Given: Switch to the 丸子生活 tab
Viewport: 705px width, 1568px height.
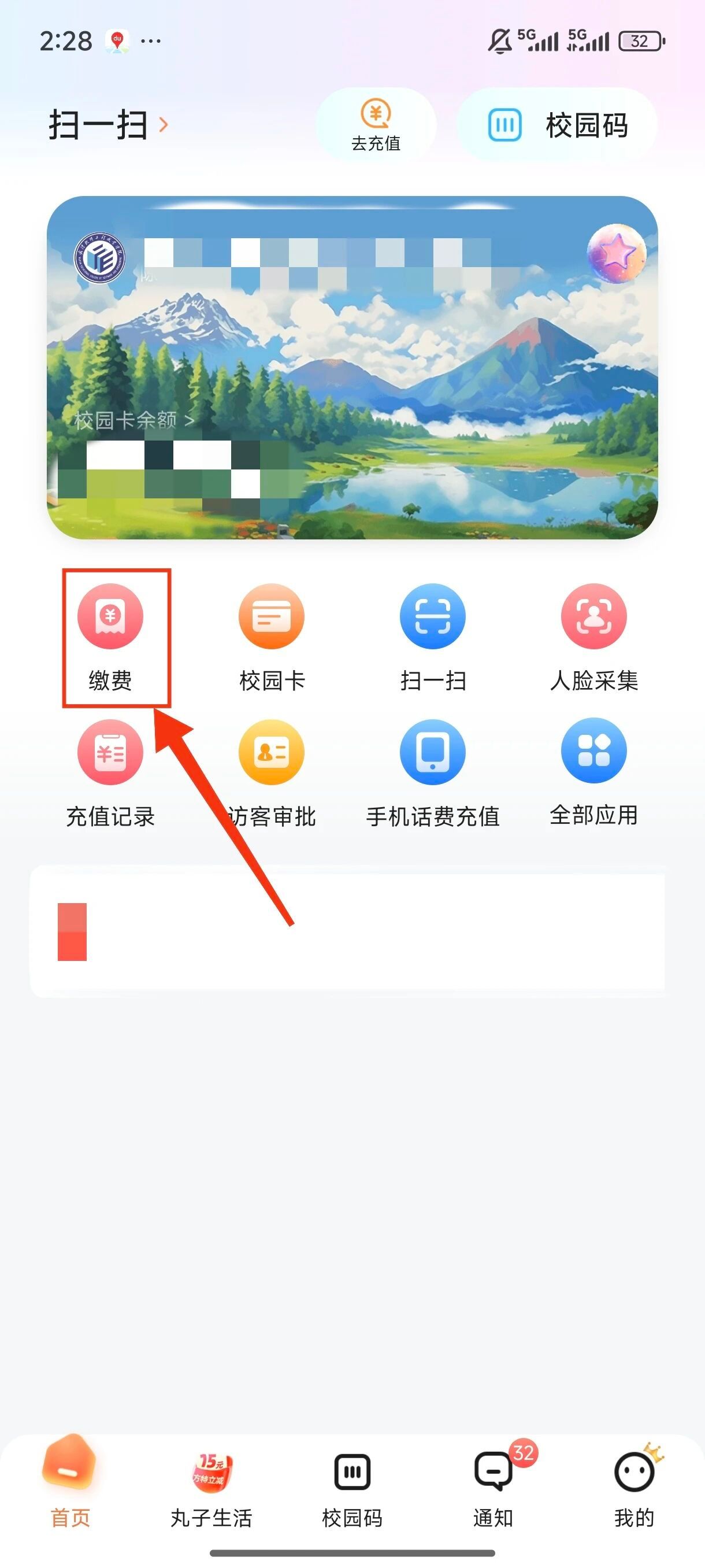Looking at the screenshot, I should click(211, 1485).
